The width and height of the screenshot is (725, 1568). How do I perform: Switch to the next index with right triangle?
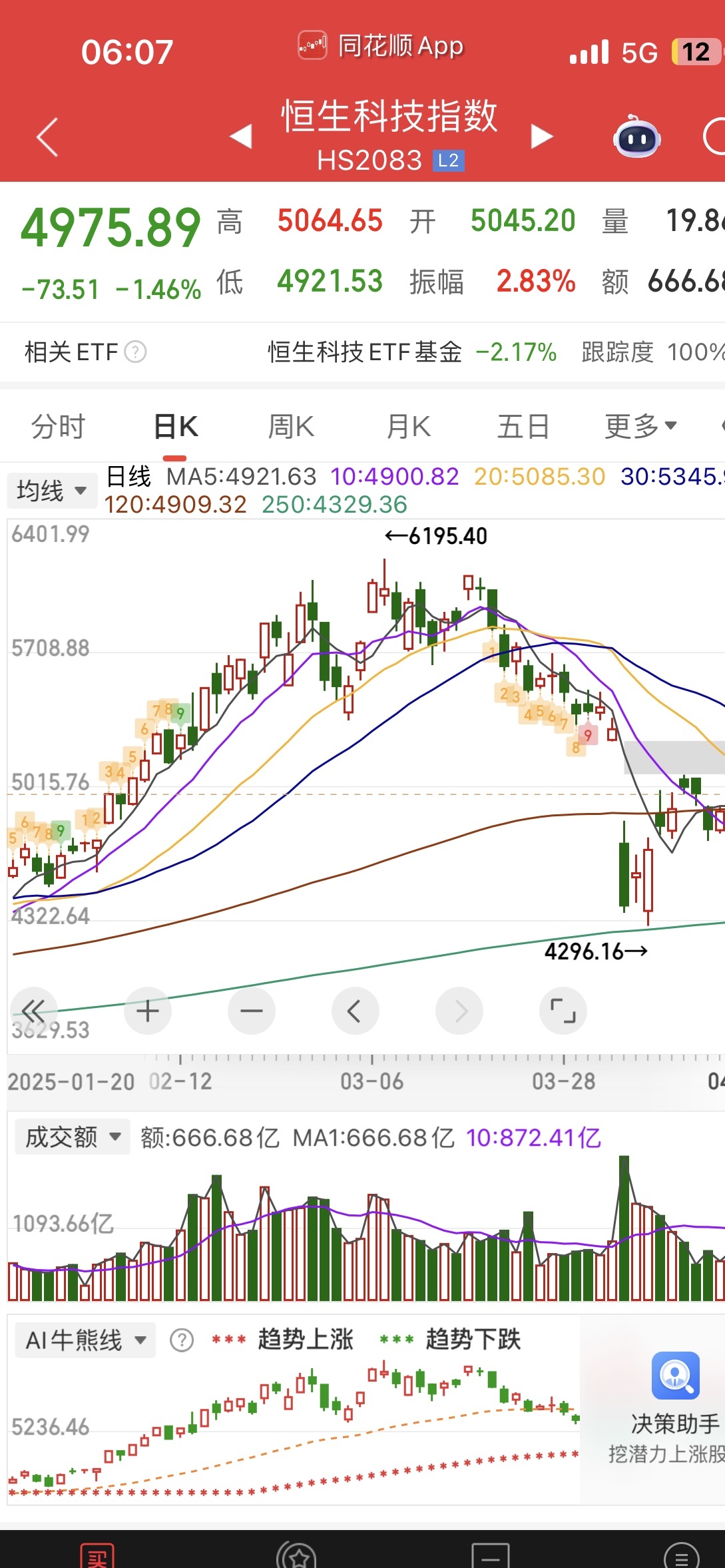542,136
